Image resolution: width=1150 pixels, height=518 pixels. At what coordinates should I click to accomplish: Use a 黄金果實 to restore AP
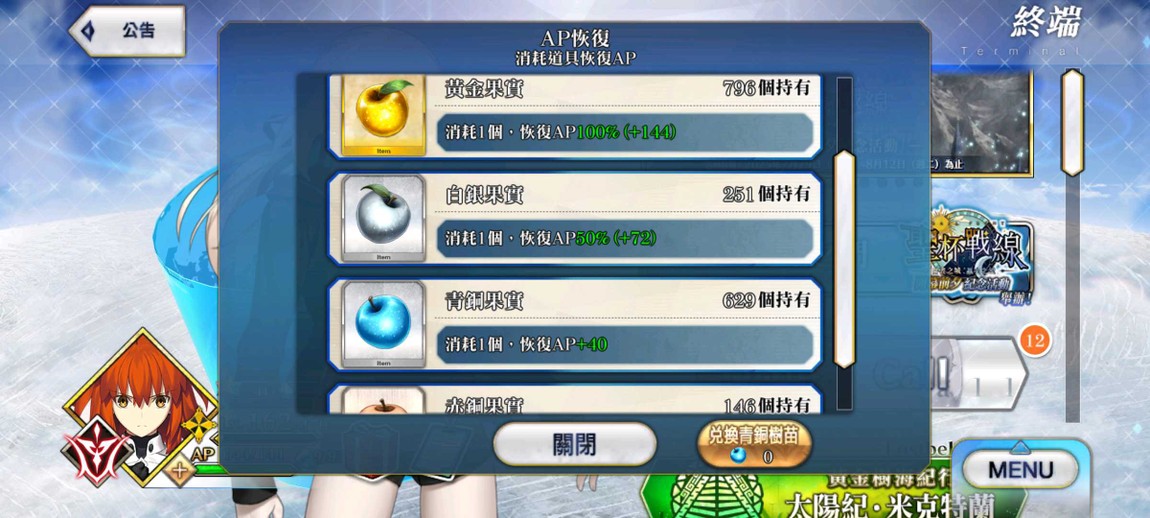(x=575, y=116)
